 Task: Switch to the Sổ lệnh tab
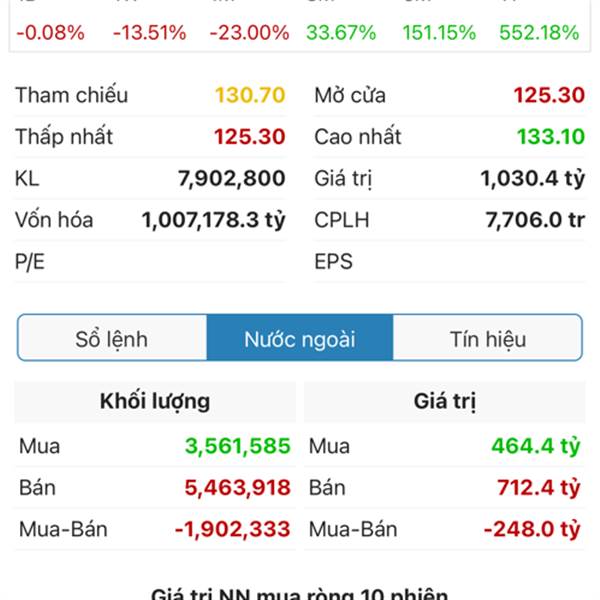[112, 339]
